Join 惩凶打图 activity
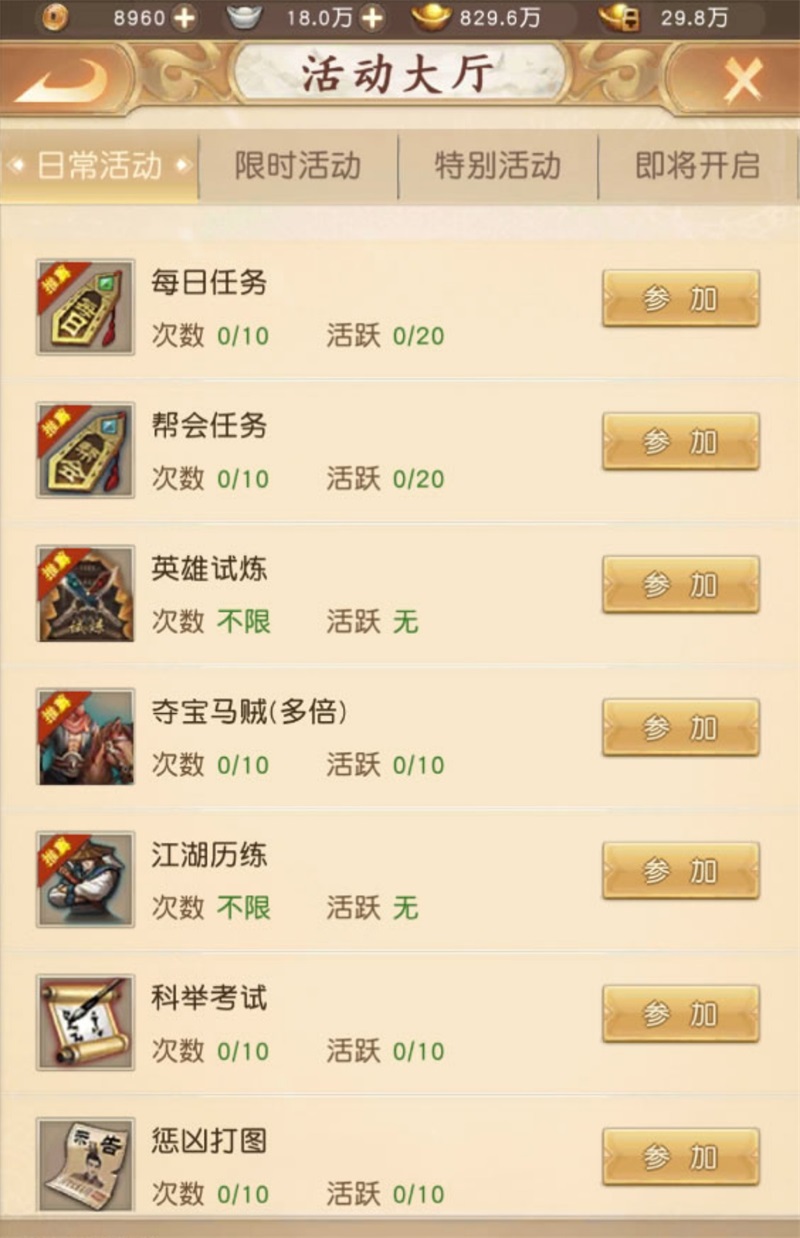The image size is (800, 1238). click(680, 1156)
